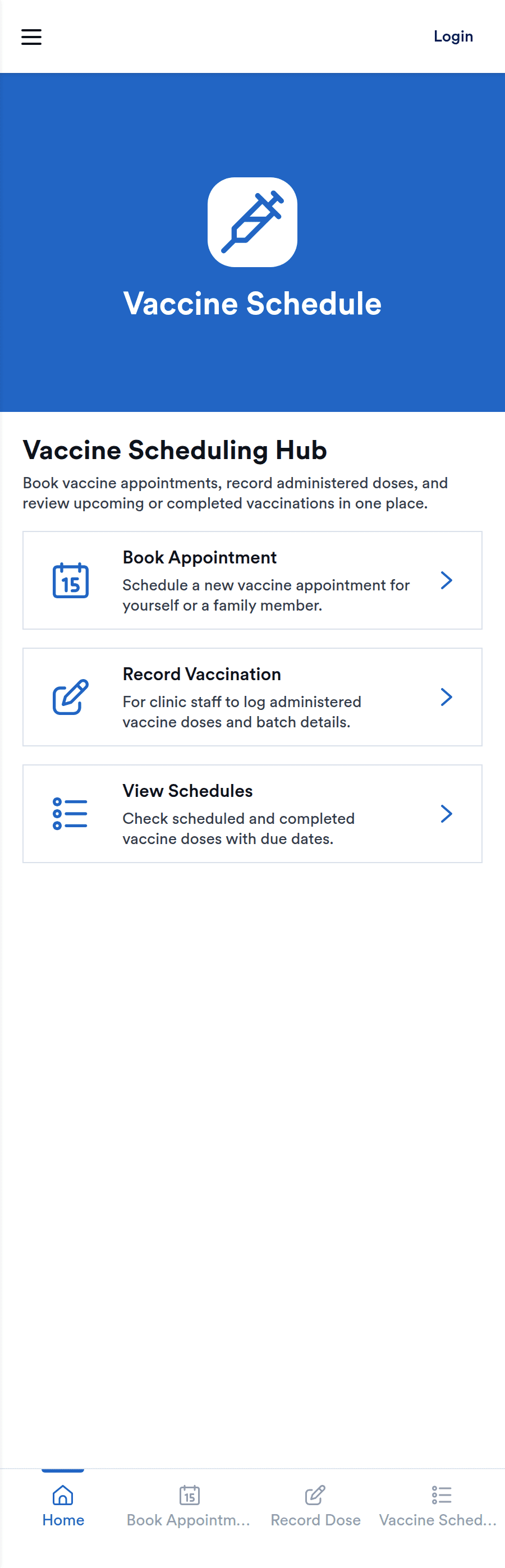Open the hamburger menu
This screenshot has height=1568, width=505.
tap(31, 37)
